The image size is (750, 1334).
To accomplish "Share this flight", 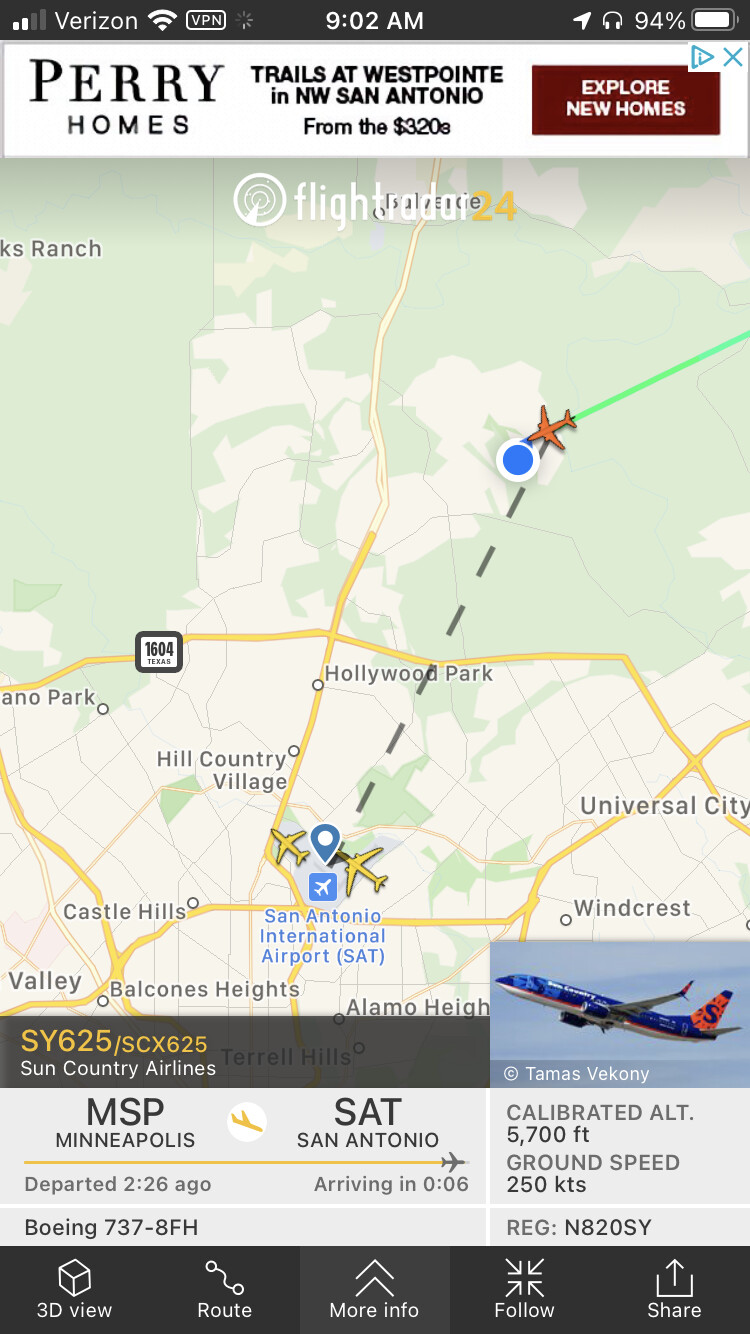I will click(674, 1289).
